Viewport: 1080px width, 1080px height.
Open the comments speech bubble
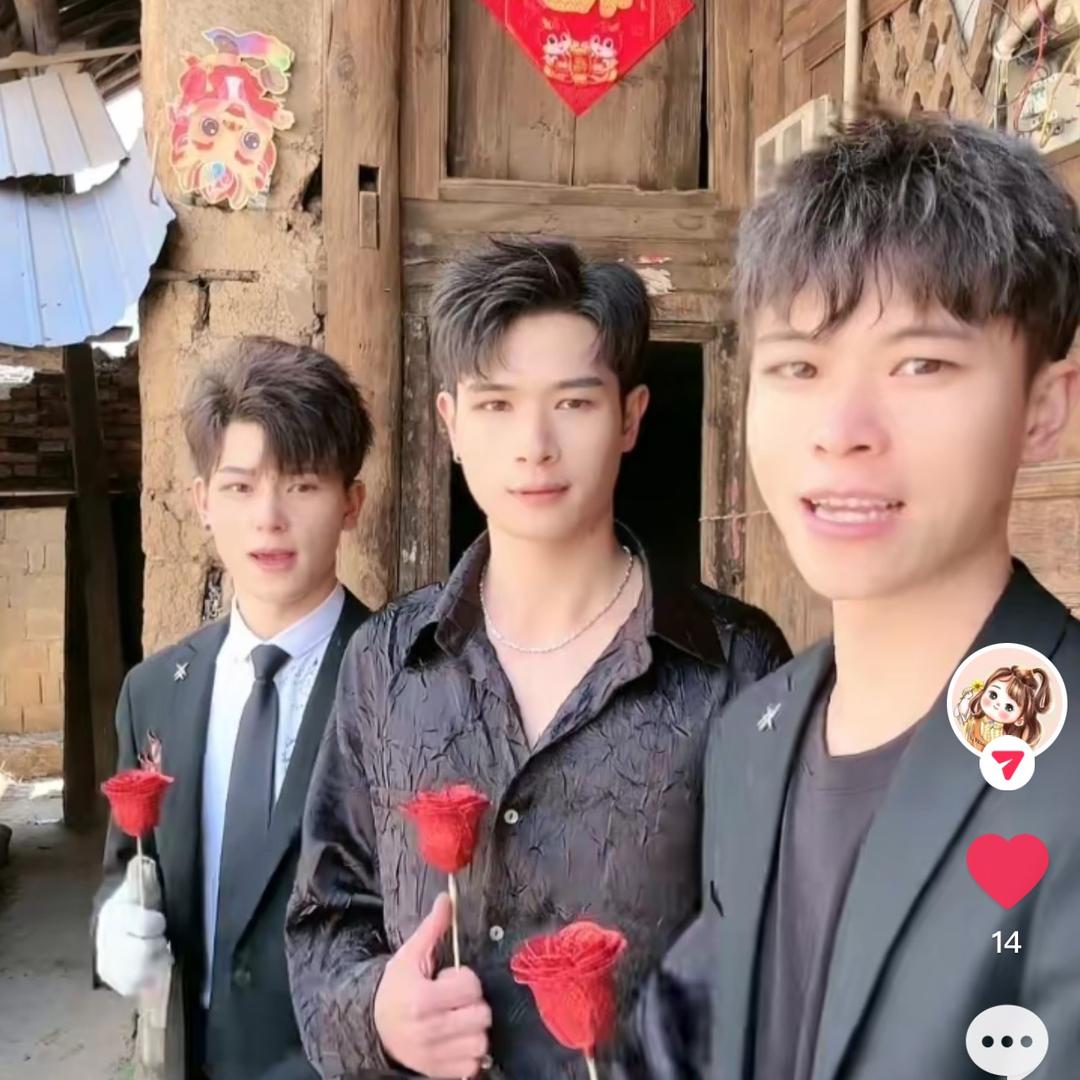tap(1007, 1041)
